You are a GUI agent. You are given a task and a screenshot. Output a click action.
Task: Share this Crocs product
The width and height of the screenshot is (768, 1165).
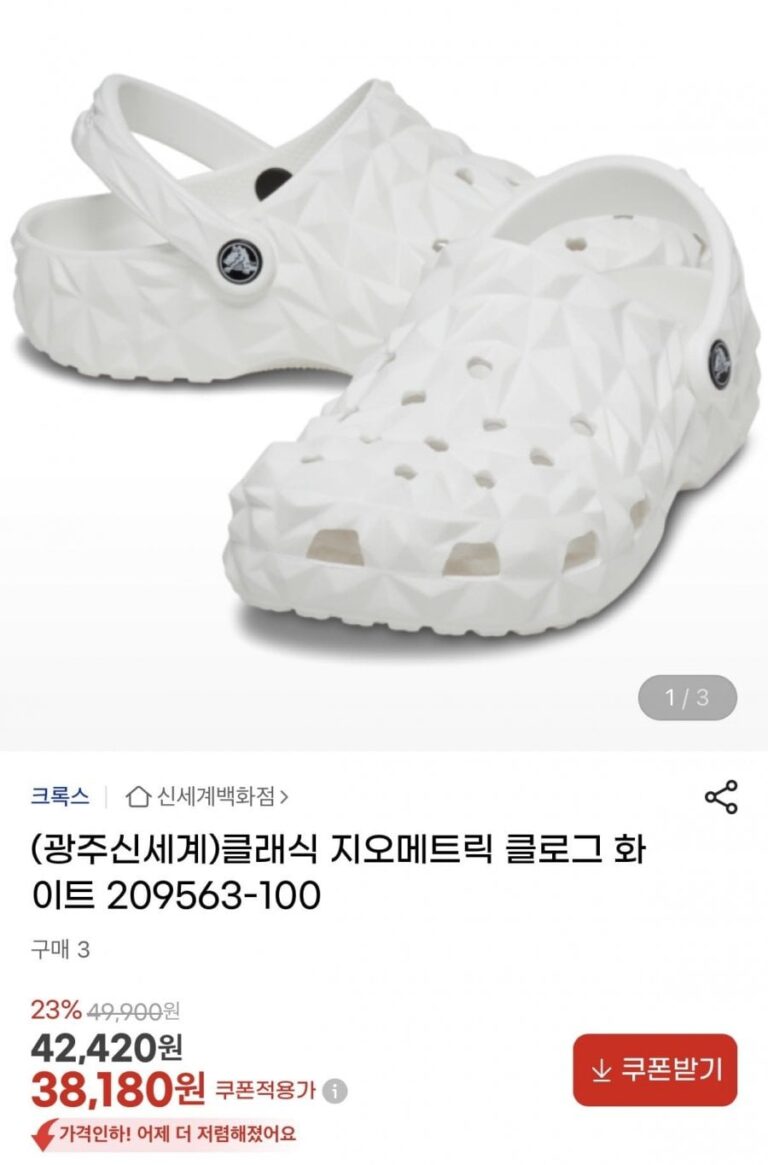tap(721, 797)
